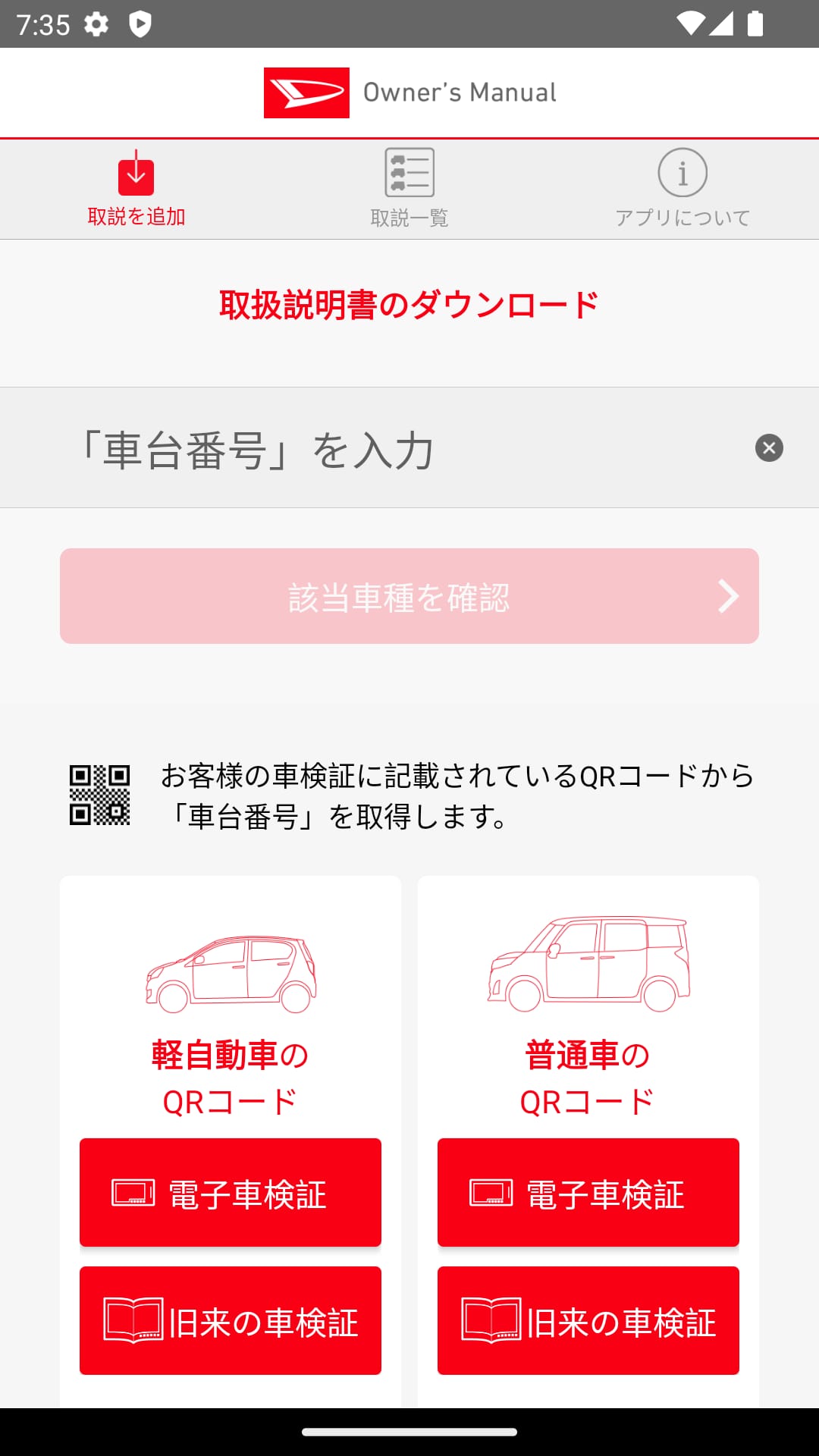The height and width of the screenshot is (1456, 819).
Task: Open the アプリについて tab
Action: click(x=682, y=190)
